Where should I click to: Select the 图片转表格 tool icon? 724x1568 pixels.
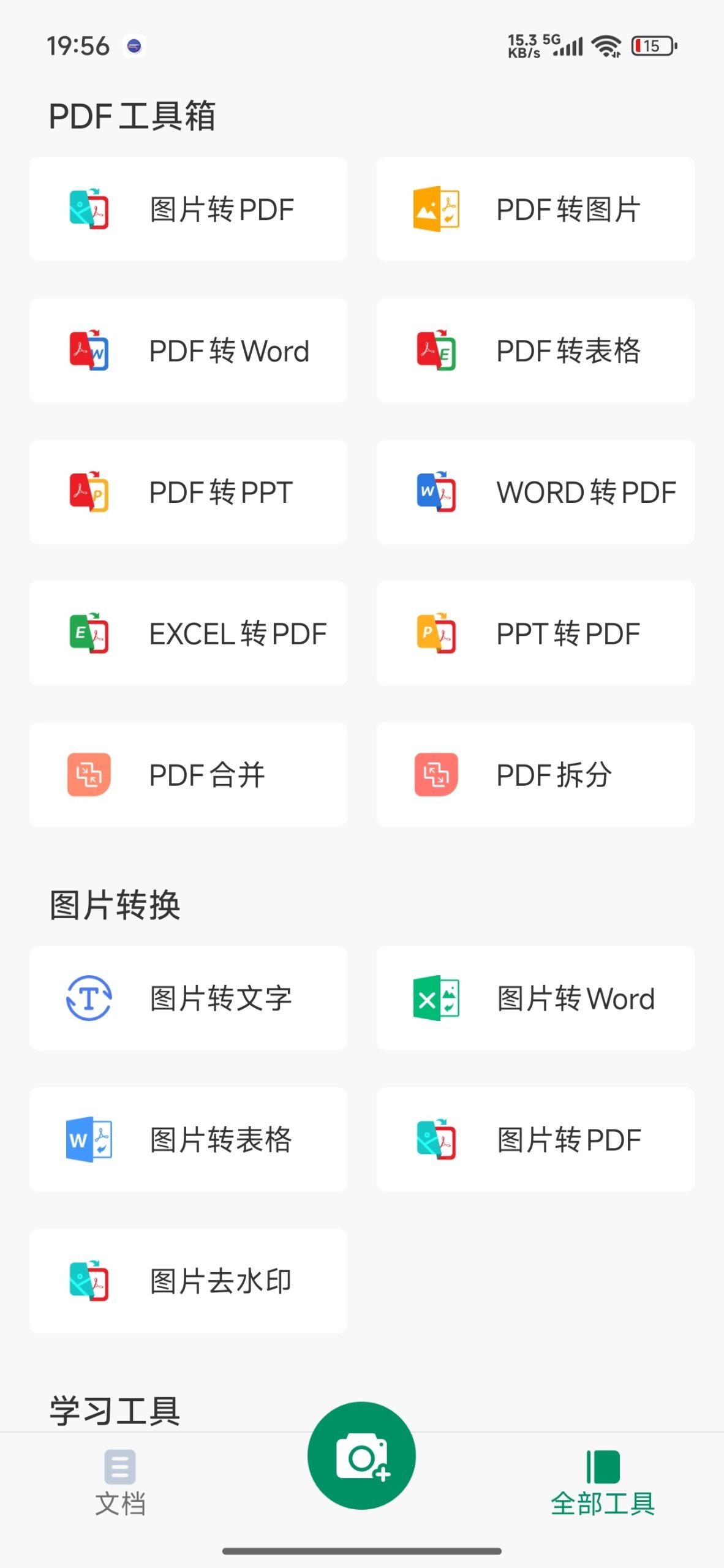pyautogui.click(x=89, y=1139)
